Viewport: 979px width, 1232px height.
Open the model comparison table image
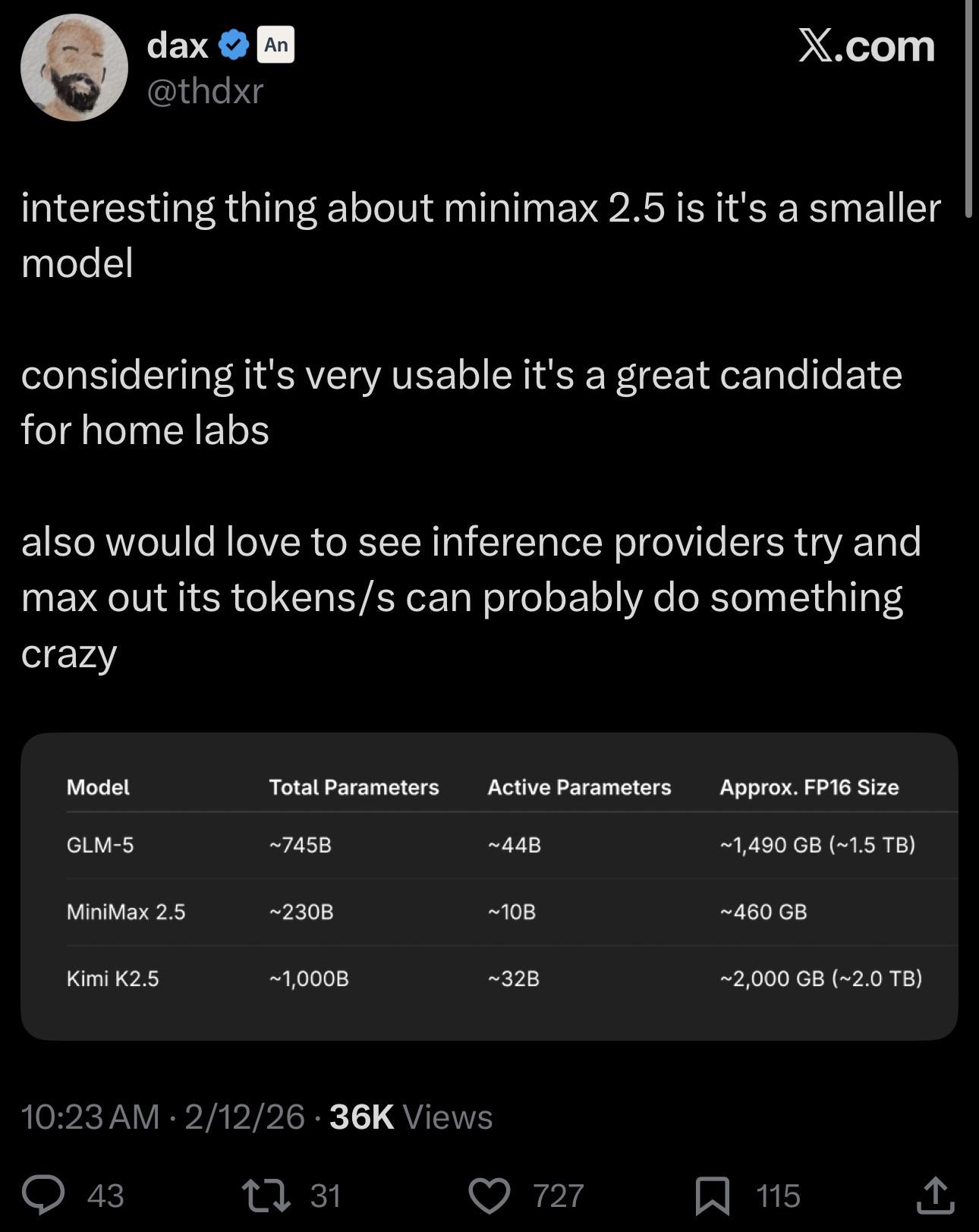pos(489,886)
